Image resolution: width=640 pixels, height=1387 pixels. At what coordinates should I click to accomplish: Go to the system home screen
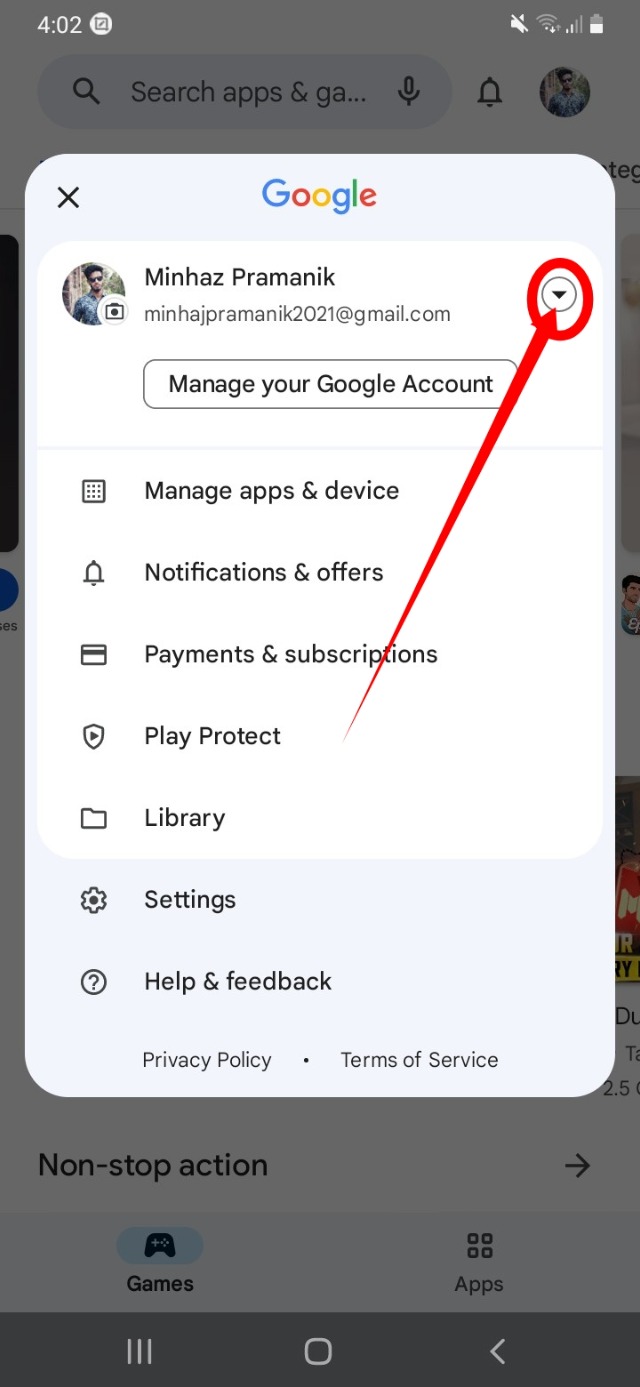coord(318,1352)
